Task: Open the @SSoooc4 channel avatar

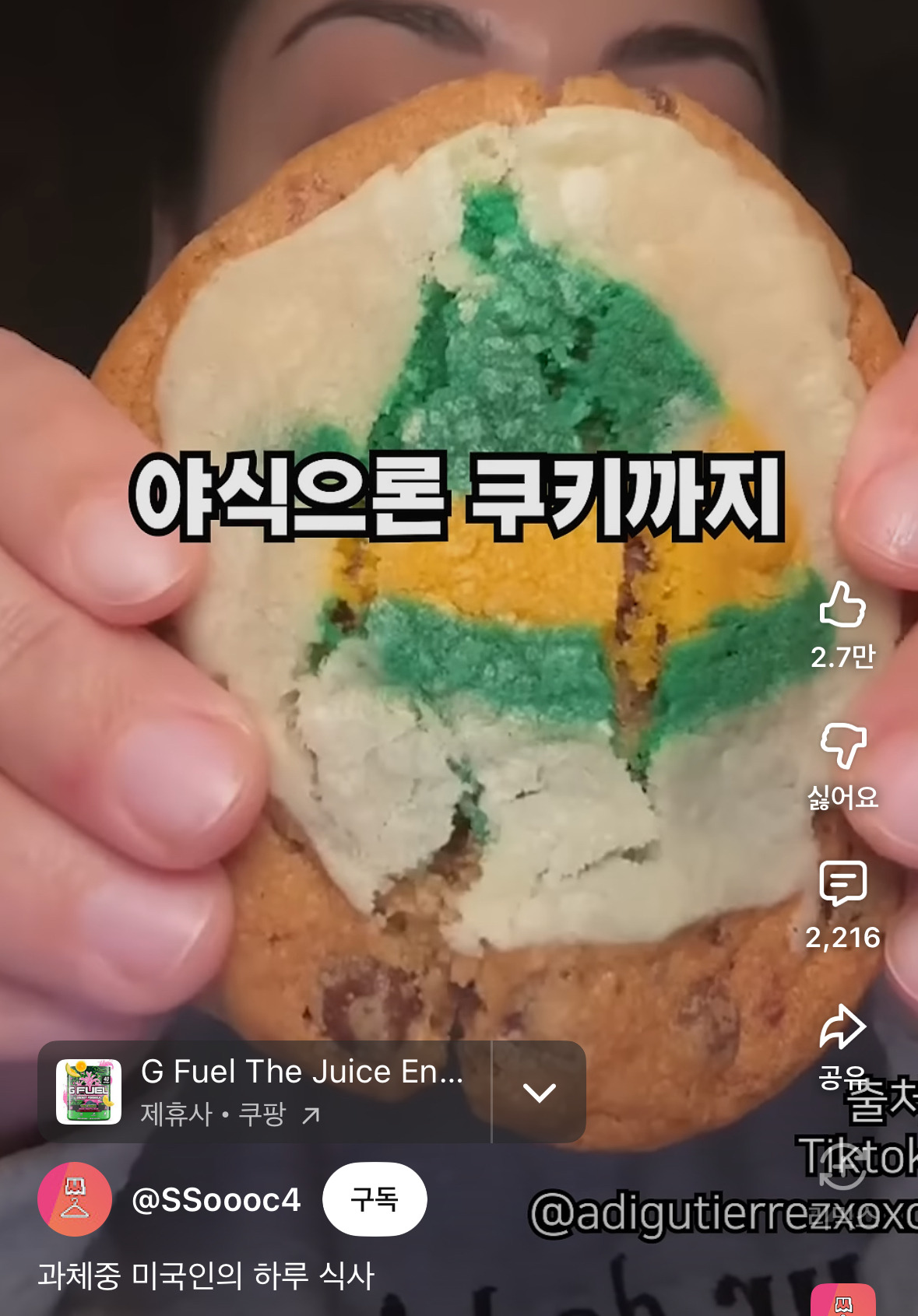Action: (75, 1199)
